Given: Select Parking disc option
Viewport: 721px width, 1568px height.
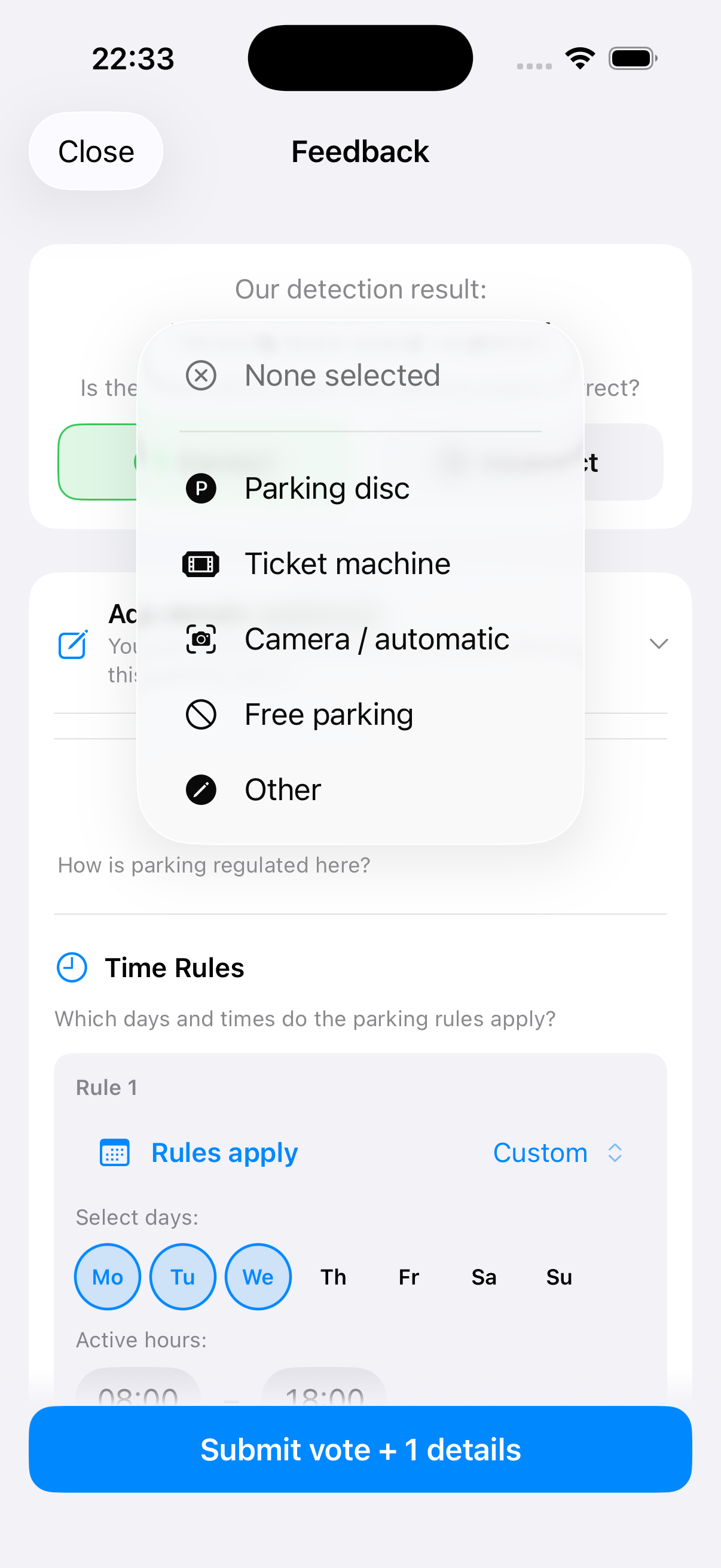Looking at the screenshot, I should click(x=327, y=488).
